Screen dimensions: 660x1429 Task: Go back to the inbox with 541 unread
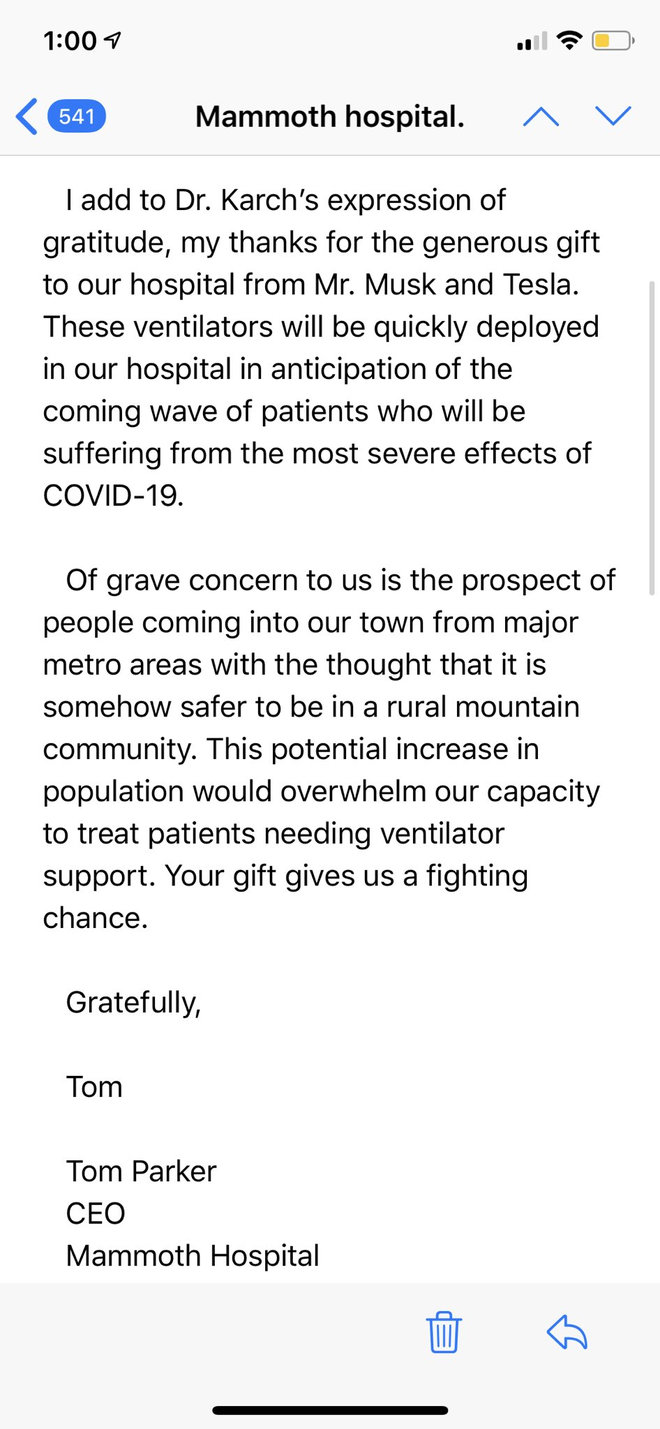(60, 116)
